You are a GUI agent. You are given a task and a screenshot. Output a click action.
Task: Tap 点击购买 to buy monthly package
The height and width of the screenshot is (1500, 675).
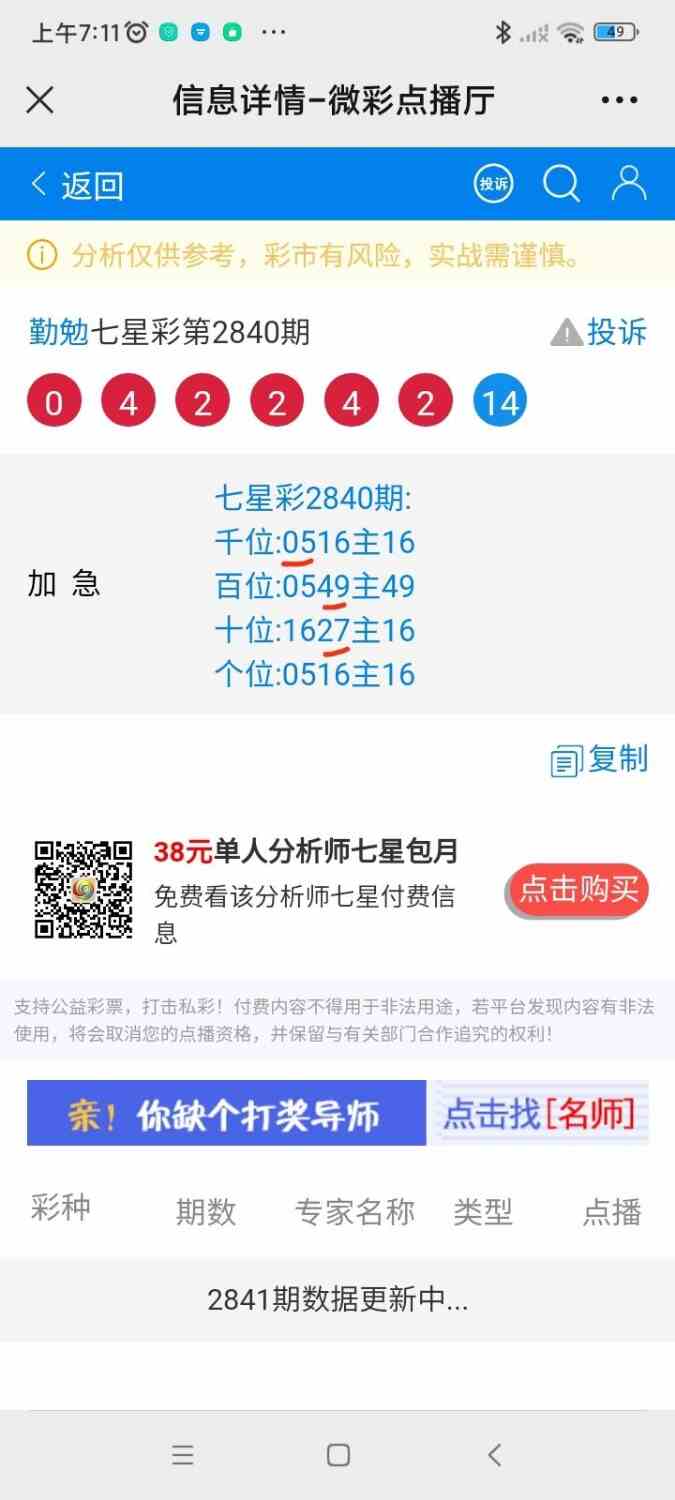[578, 889]
